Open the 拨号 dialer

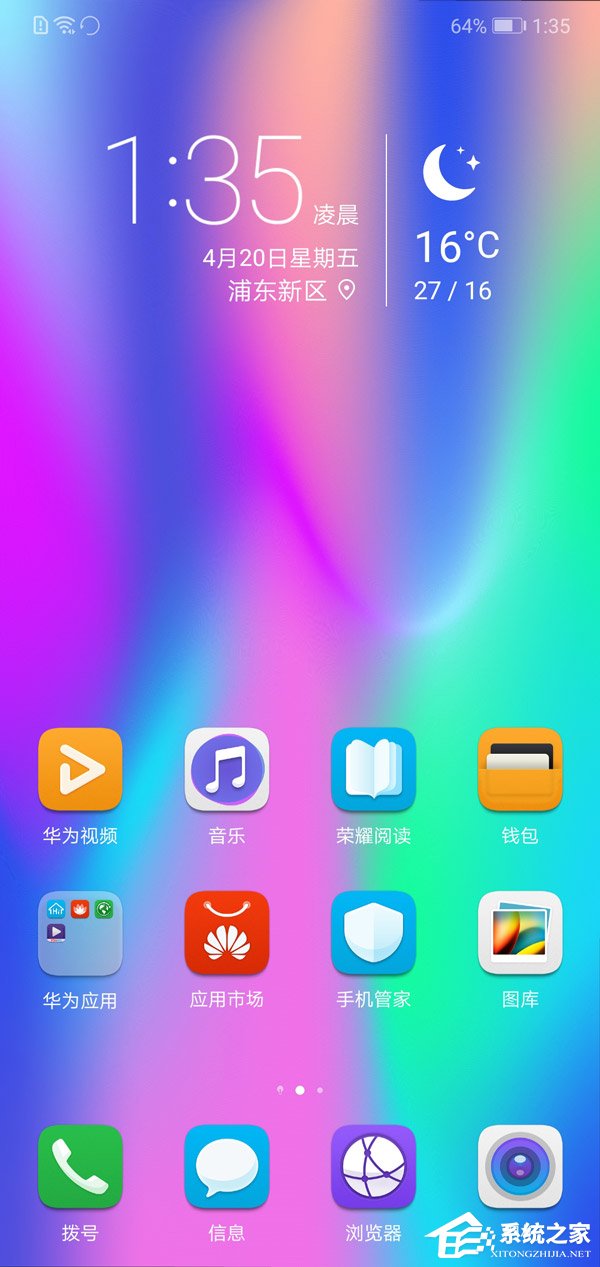coord(80,1166)
